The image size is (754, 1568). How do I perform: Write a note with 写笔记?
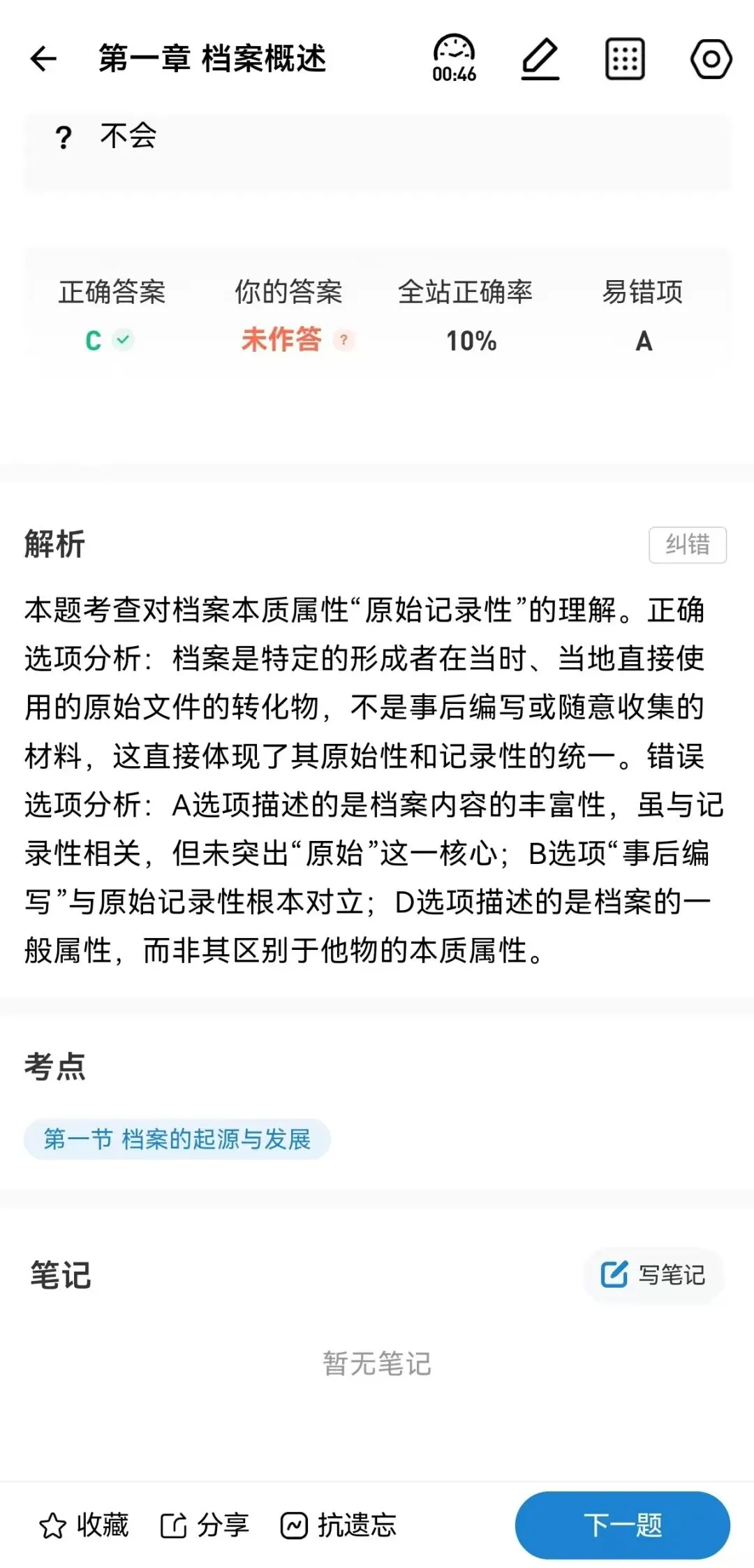click(x=653, y=1275)
